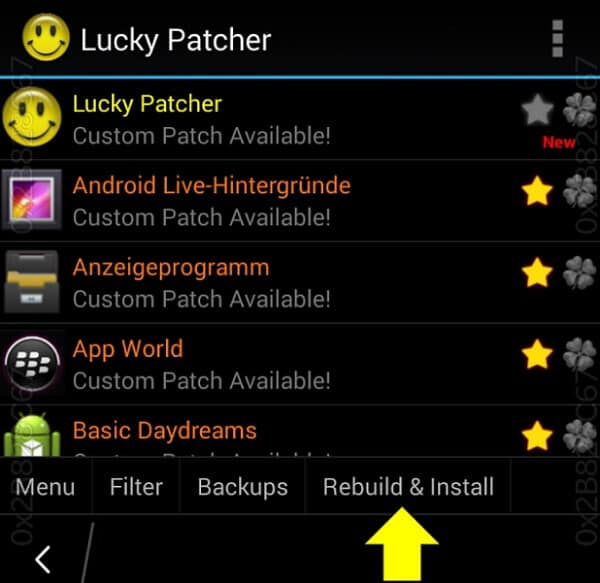Open Backups from the bottom bar
This screenshot has width=600, height=583.
click(242, 487)
